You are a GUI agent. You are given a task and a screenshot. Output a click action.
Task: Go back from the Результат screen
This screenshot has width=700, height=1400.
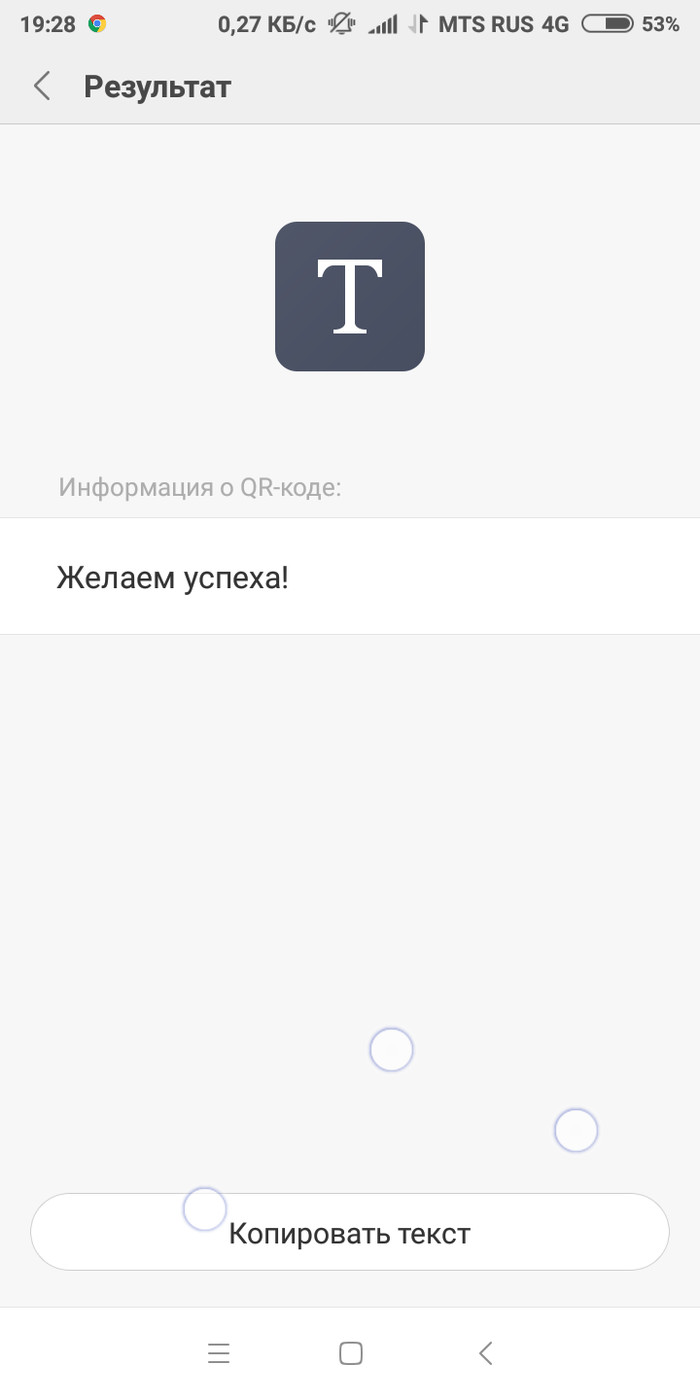point(42,87)
